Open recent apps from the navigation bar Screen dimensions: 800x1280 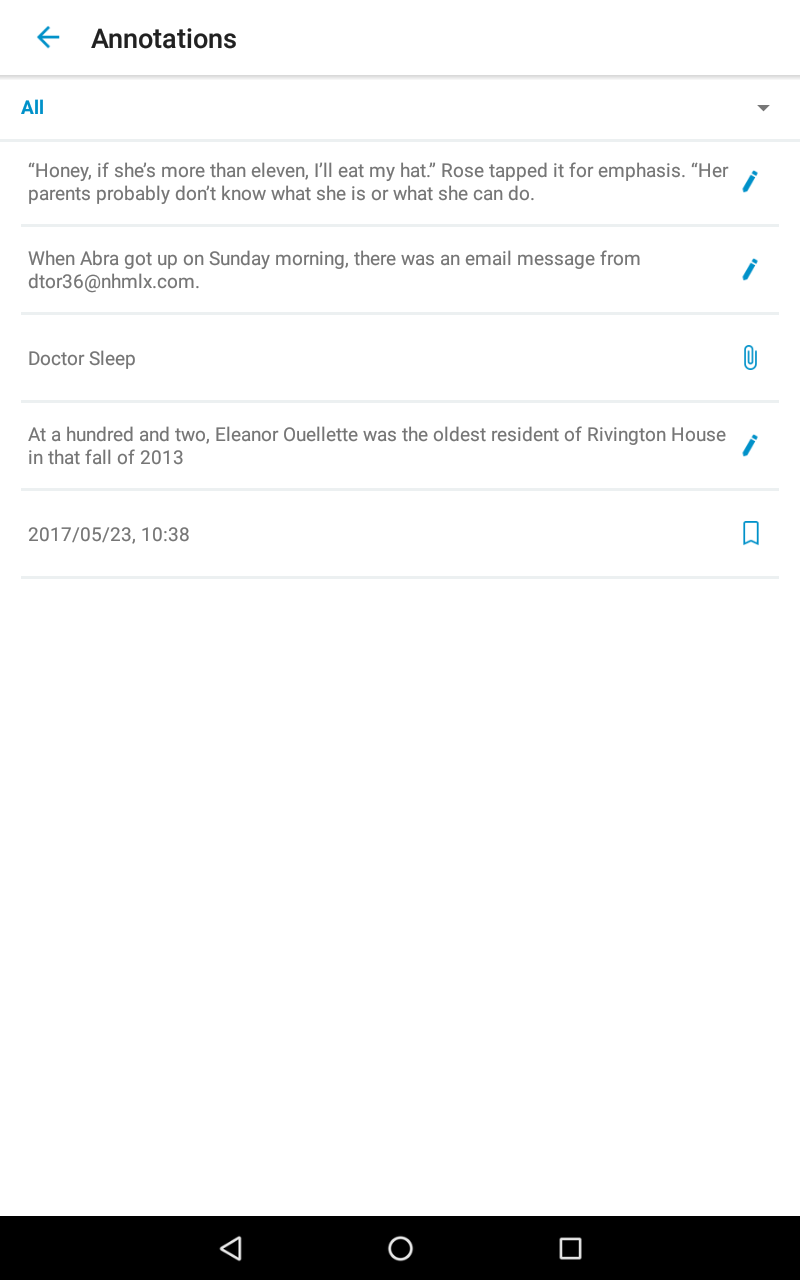coord(570,1248)
